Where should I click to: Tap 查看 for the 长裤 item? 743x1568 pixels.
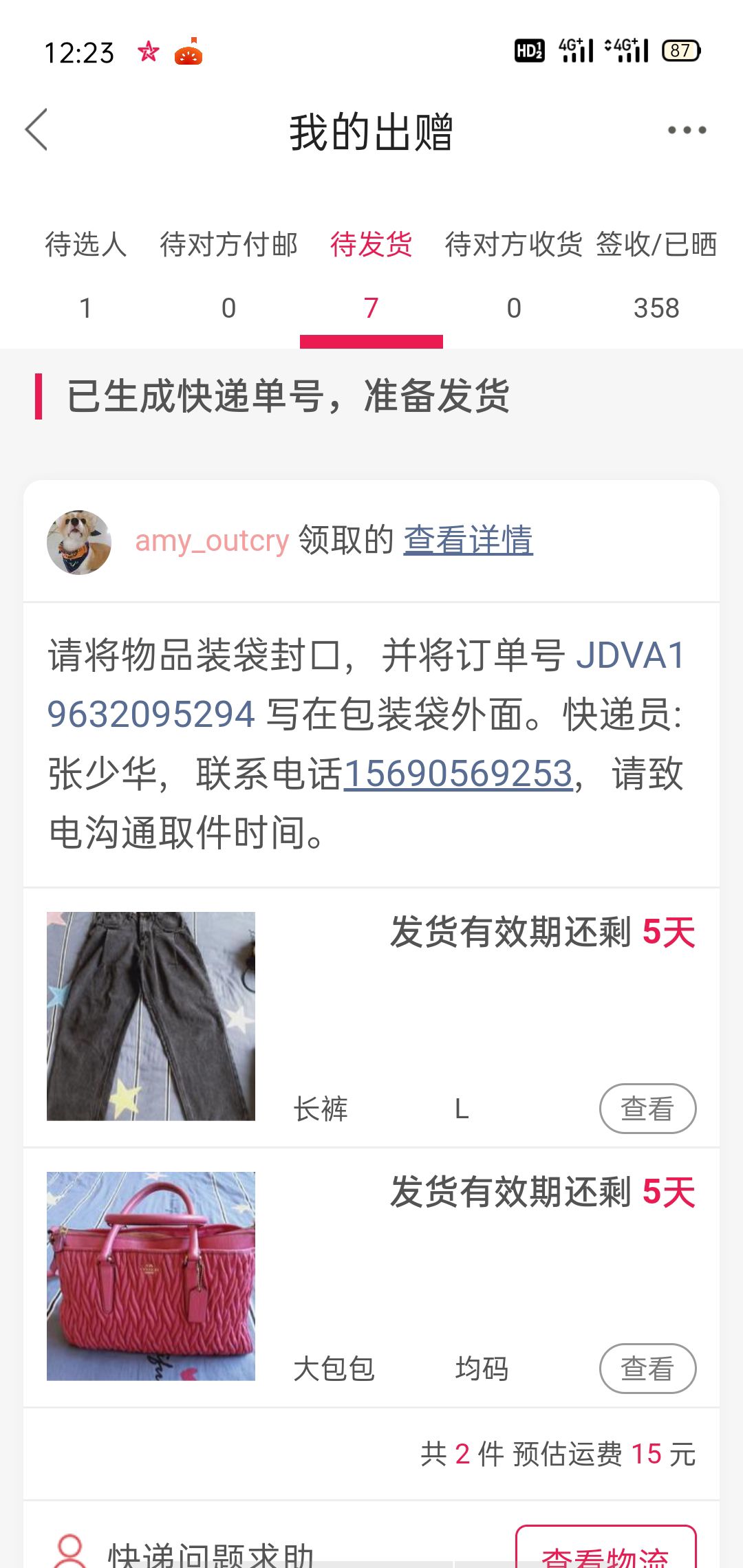[647, 1108]
